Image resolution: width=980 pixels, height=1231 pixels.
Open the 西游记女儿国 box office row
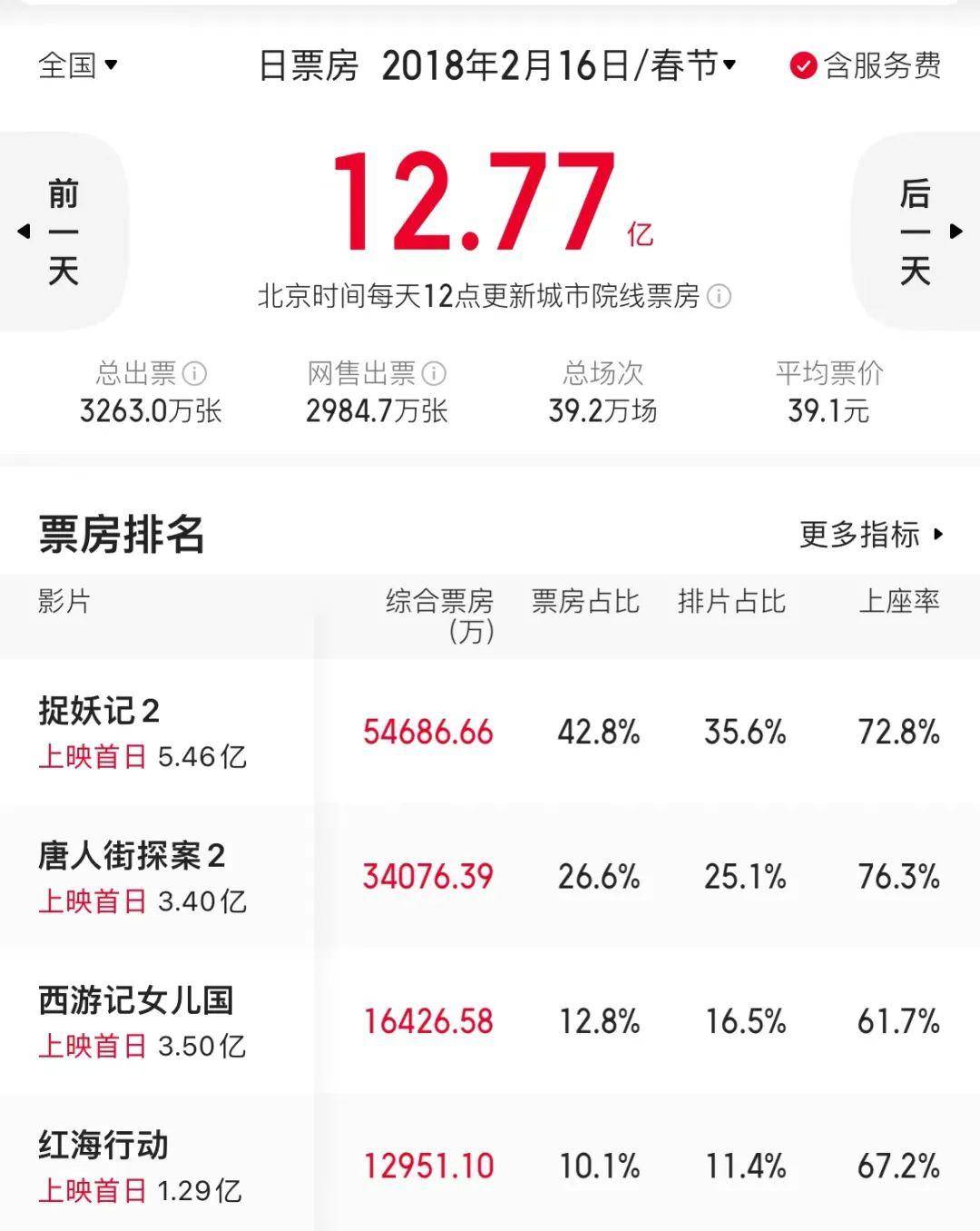point(490,1021)
